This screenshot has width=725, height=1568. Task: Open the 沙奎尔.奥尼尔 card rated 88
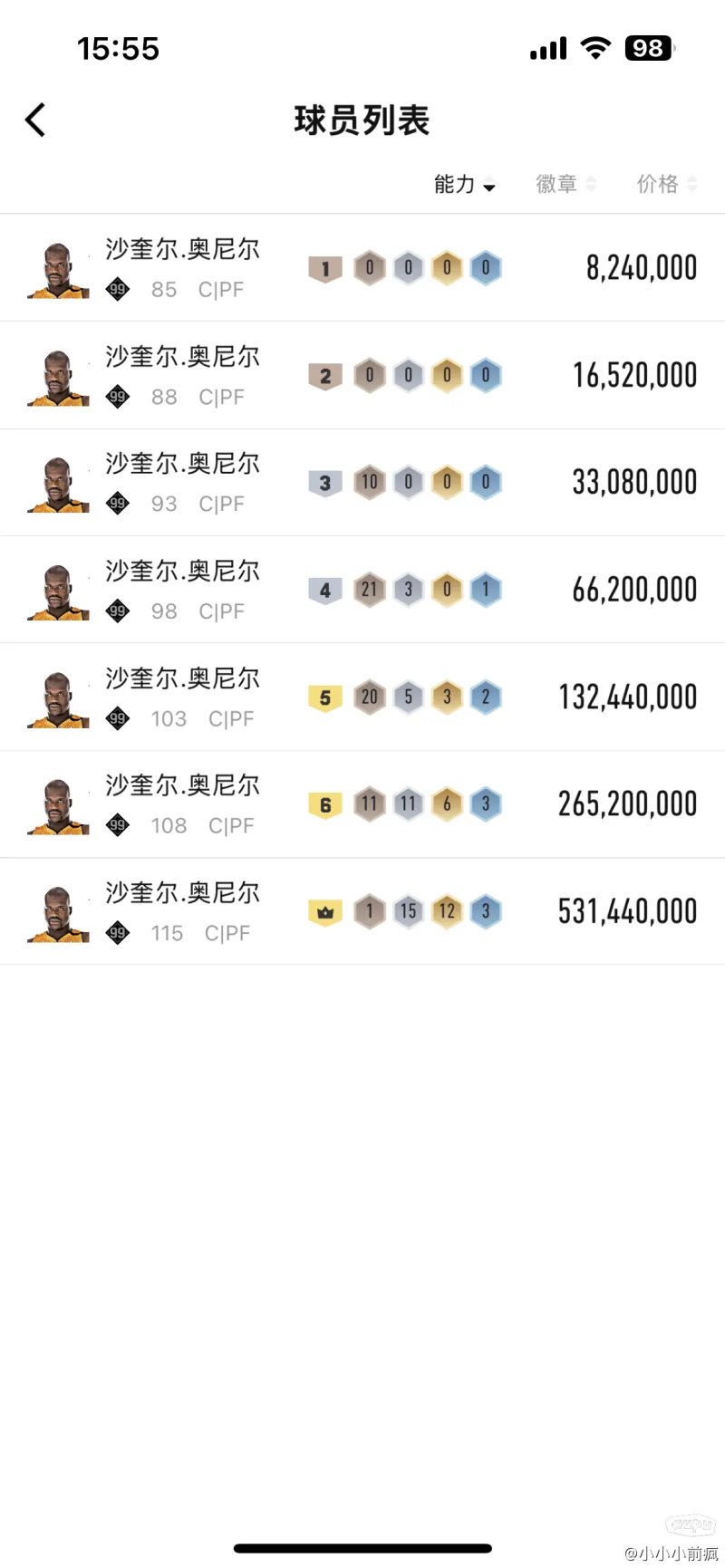click(x=362, y=375)
